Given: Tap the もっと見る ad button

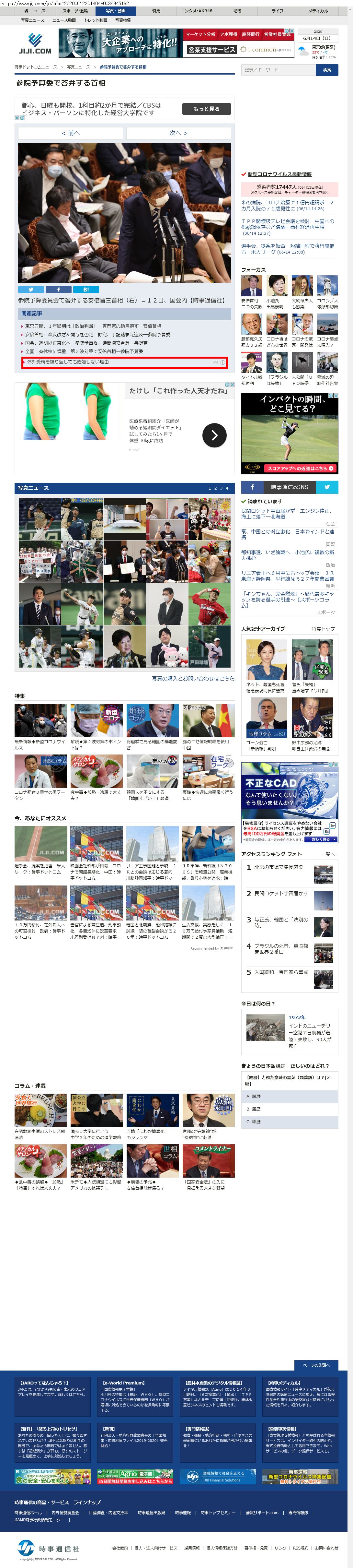Looking at the screenshot, I should click(206, 109).
